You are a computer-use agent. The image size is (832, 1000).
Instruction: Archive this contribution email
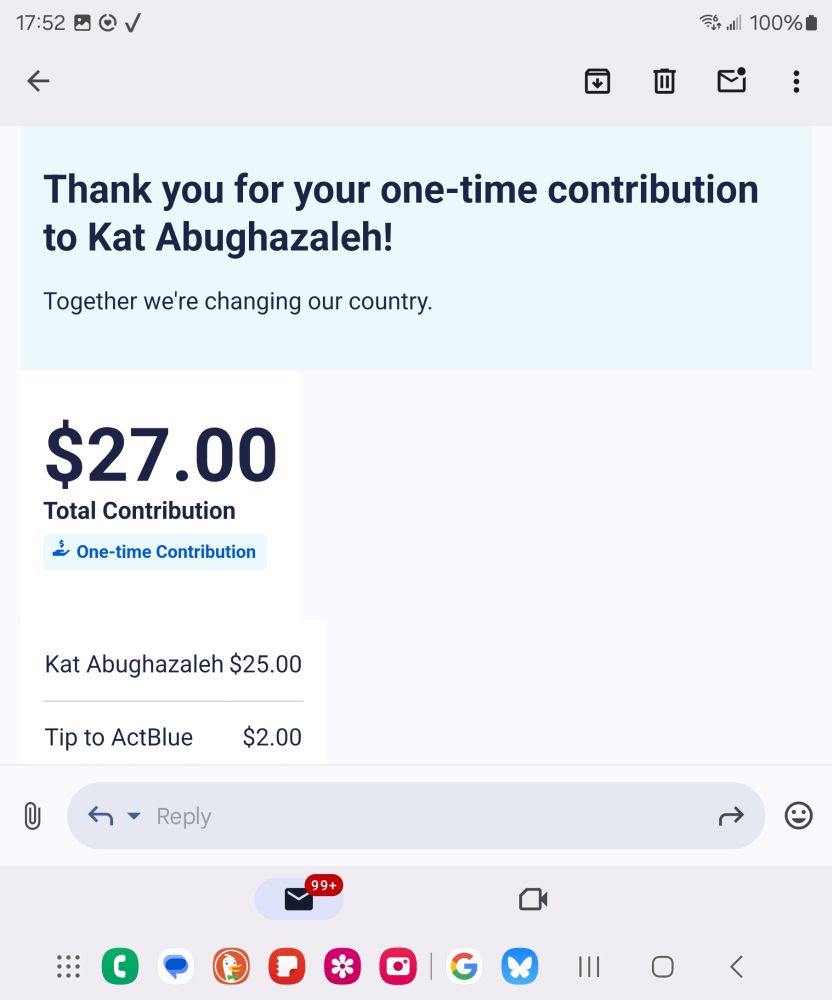[597, 81]
